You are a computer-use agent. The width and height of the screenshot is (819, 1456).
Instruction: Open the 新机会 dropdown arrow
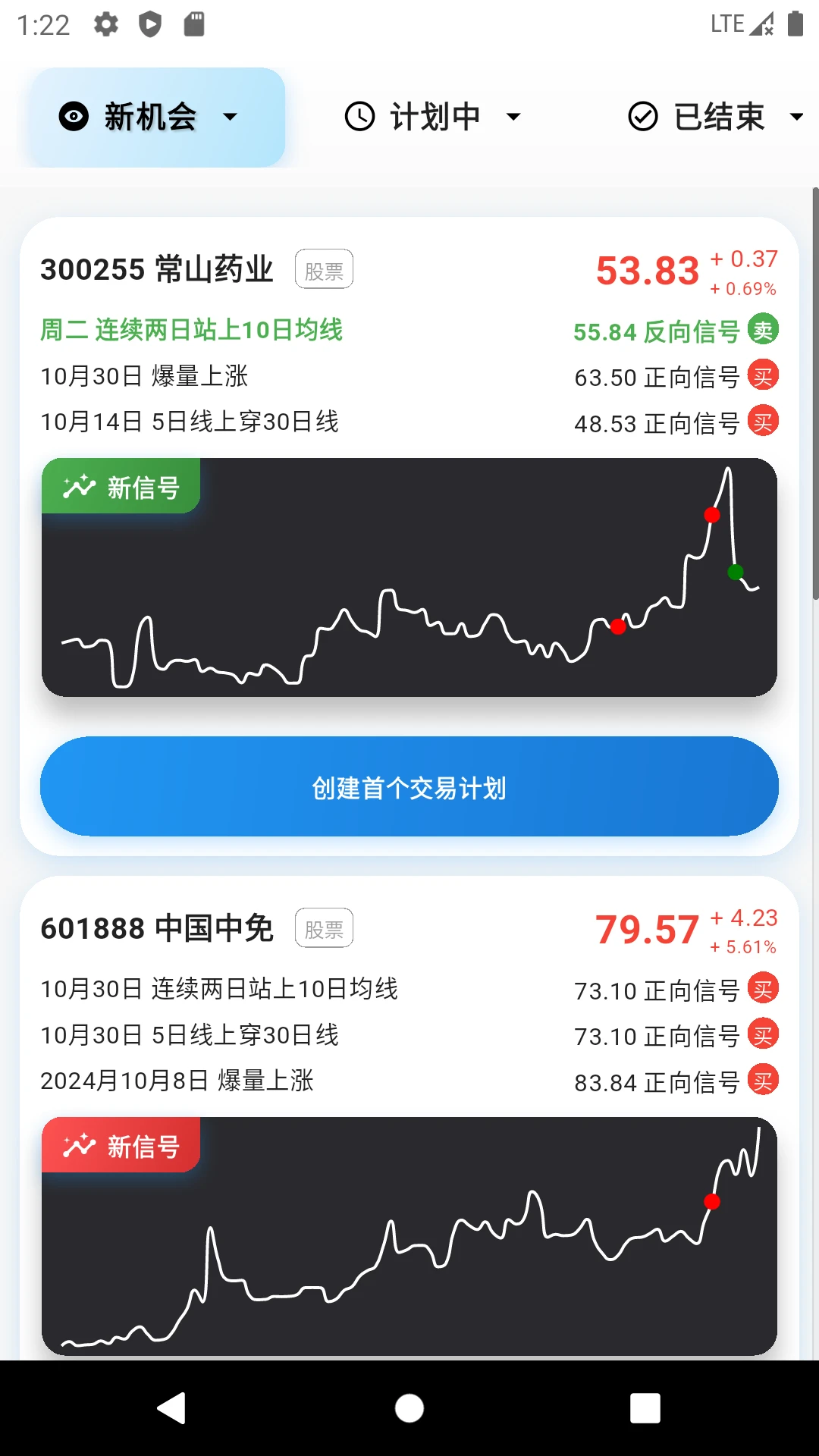(x=230, y=117)
